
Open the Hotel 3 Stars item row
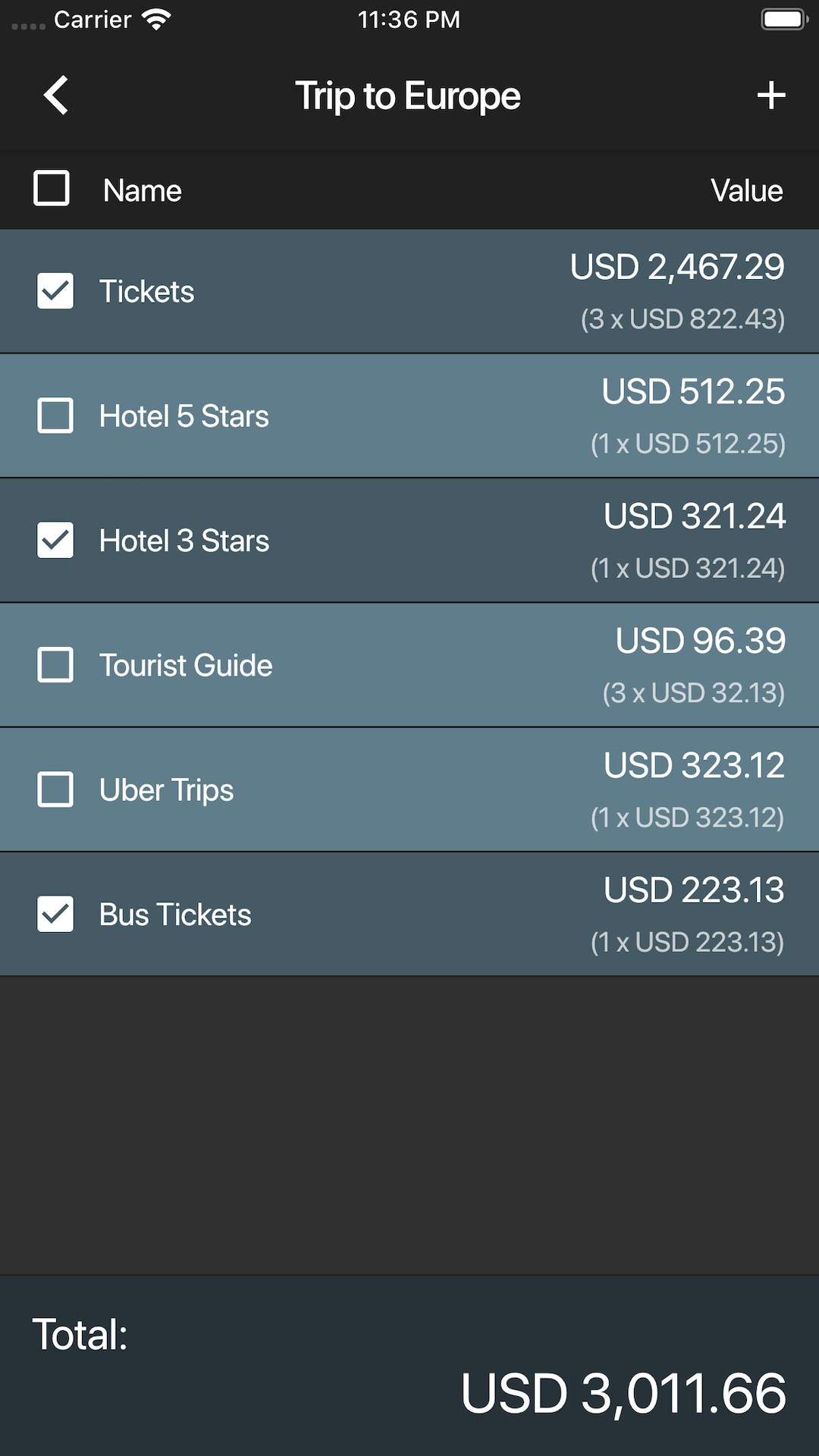(409, 540)
